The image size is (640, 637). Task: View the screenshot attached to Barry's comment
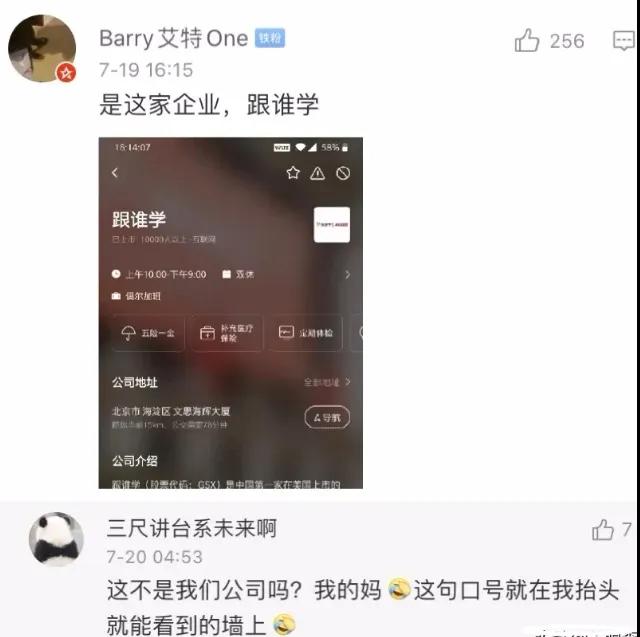pos(230,312)
